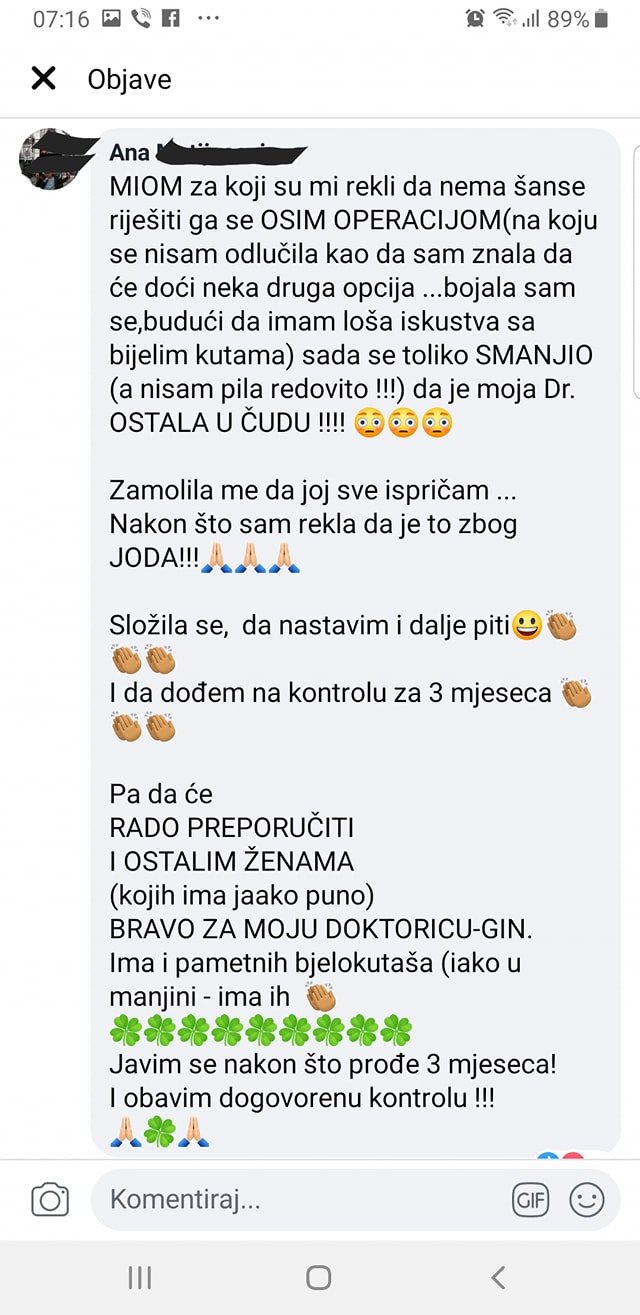This screenshot has height=1315, width=640.
Task: Open the GIF picker
Action: (x=530, y=1200)
